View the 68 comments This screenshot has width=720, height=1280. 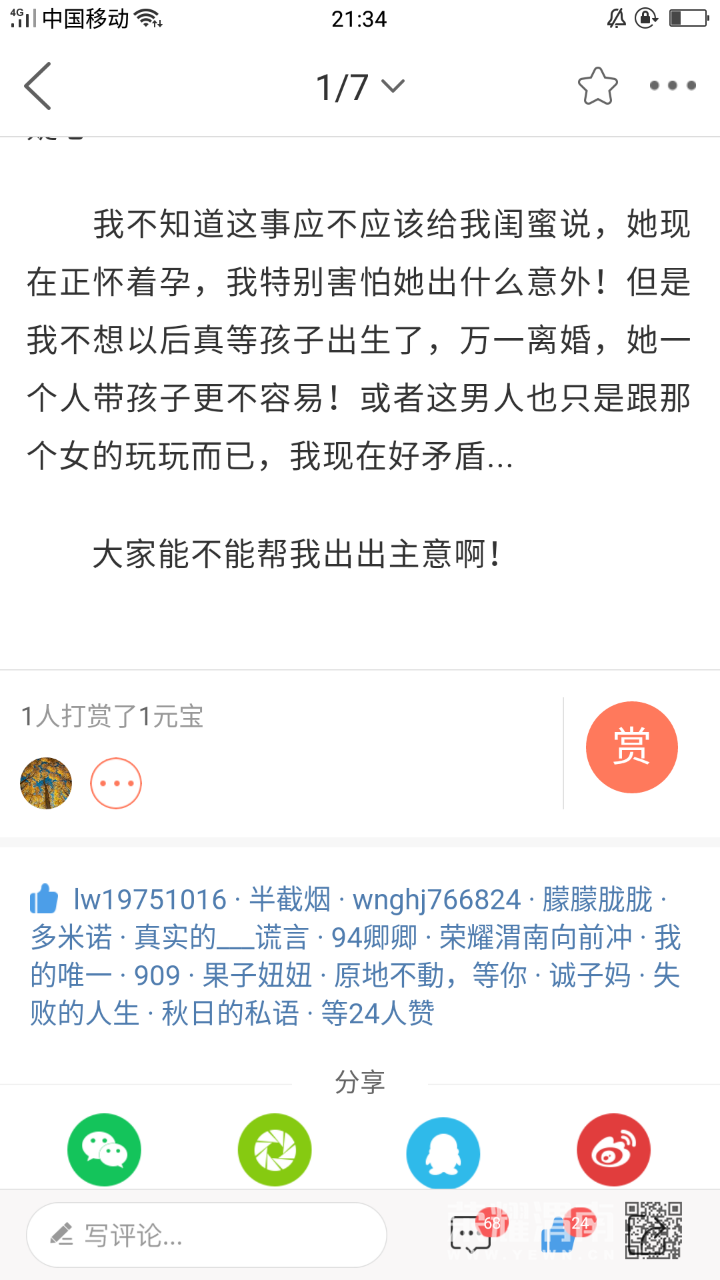[472, 1234]
